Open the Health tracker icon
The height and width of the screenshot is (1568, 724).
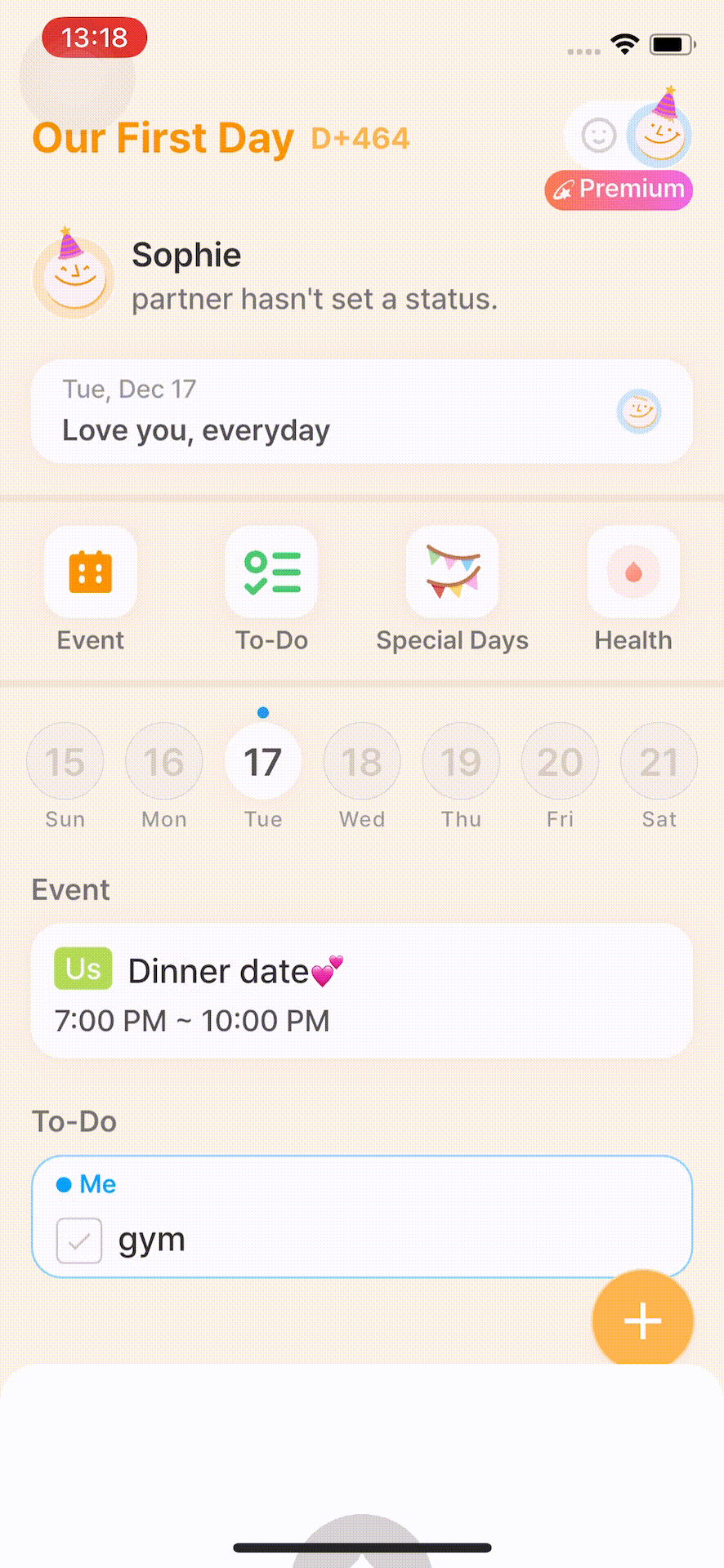click(x=633, y=572)
